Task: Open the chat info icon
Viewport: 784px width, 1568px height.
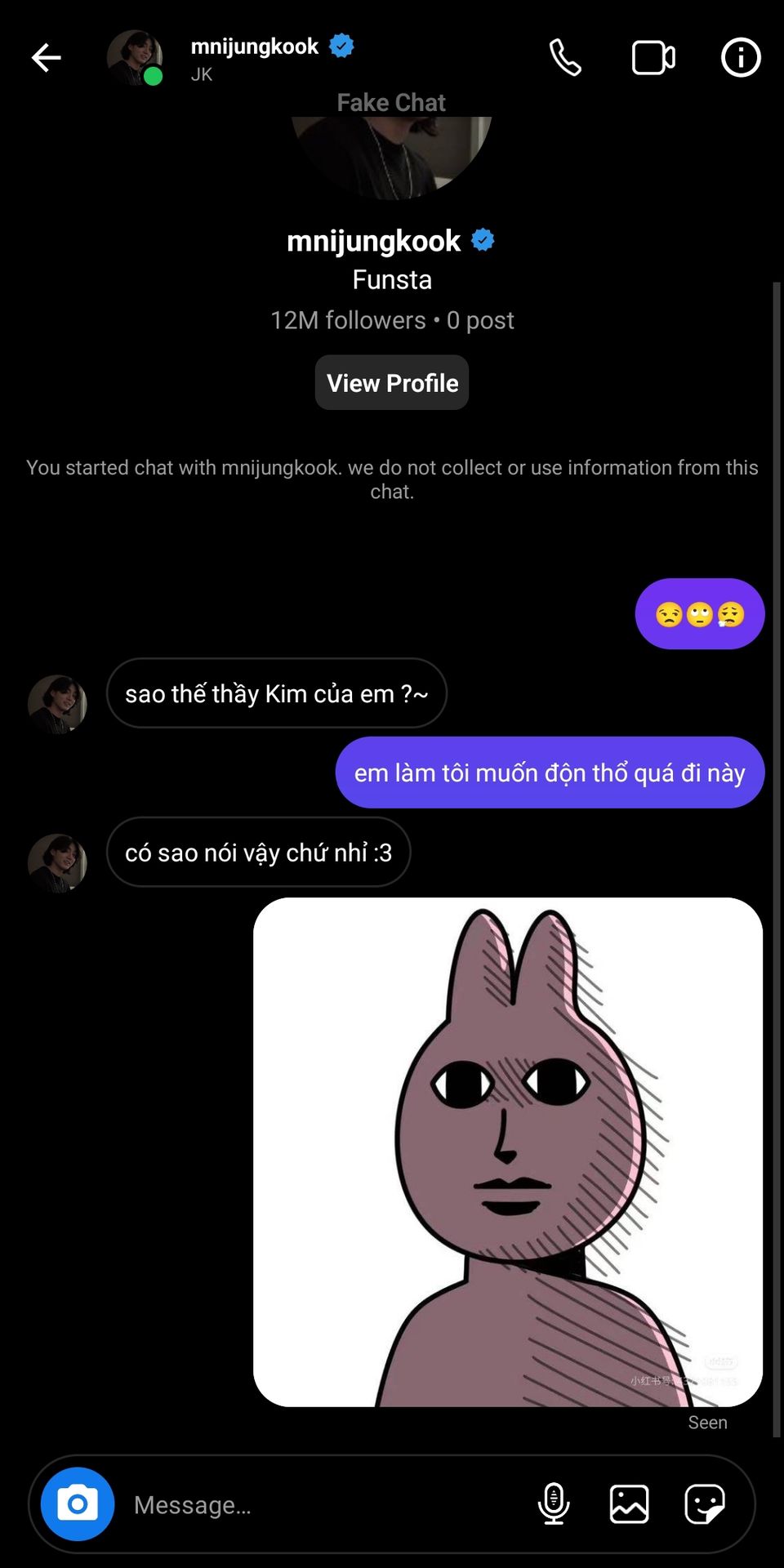Action: pyautogui.click(x=741, y=57)
